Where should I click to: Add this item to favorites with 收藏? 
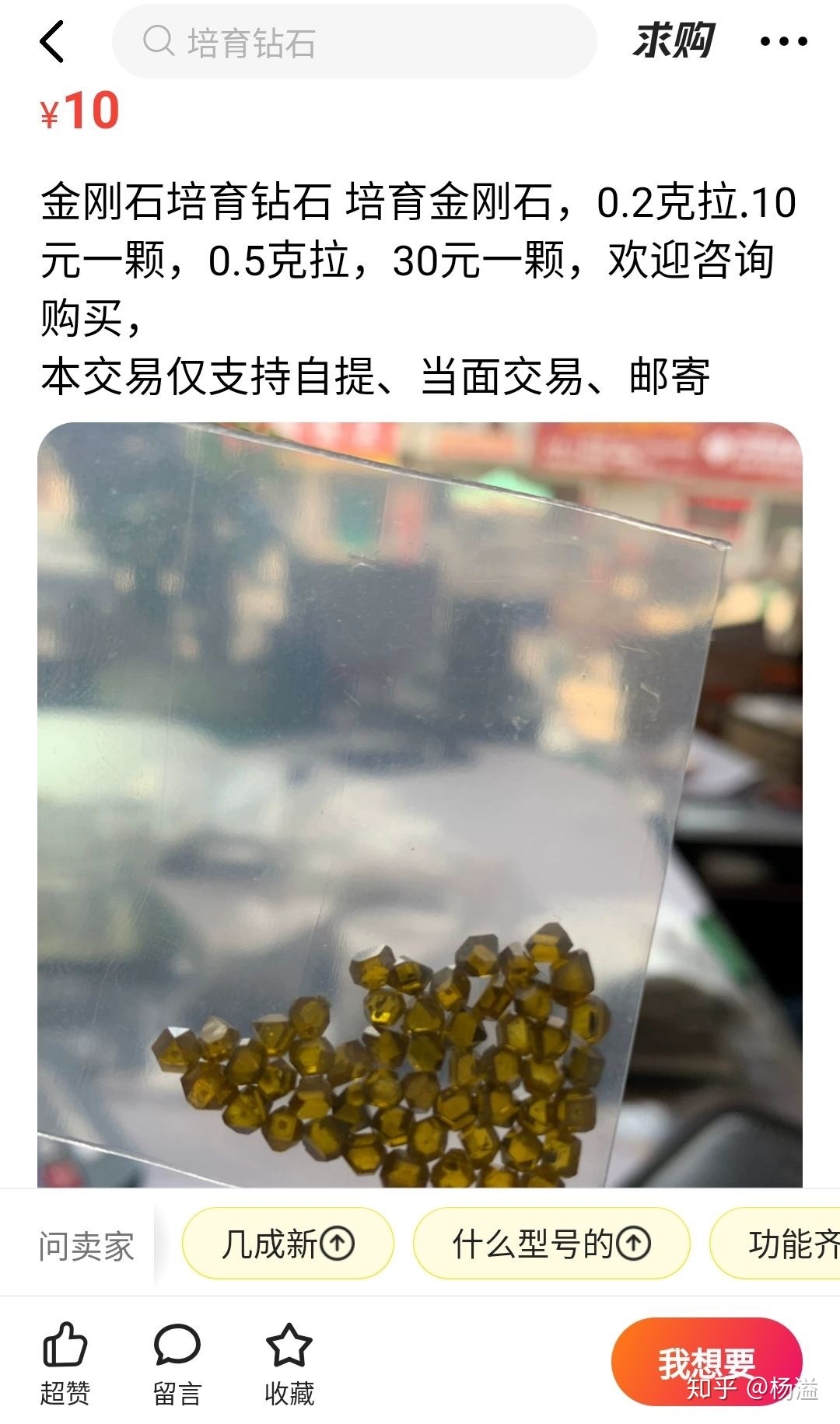[x=289, y=1363]
